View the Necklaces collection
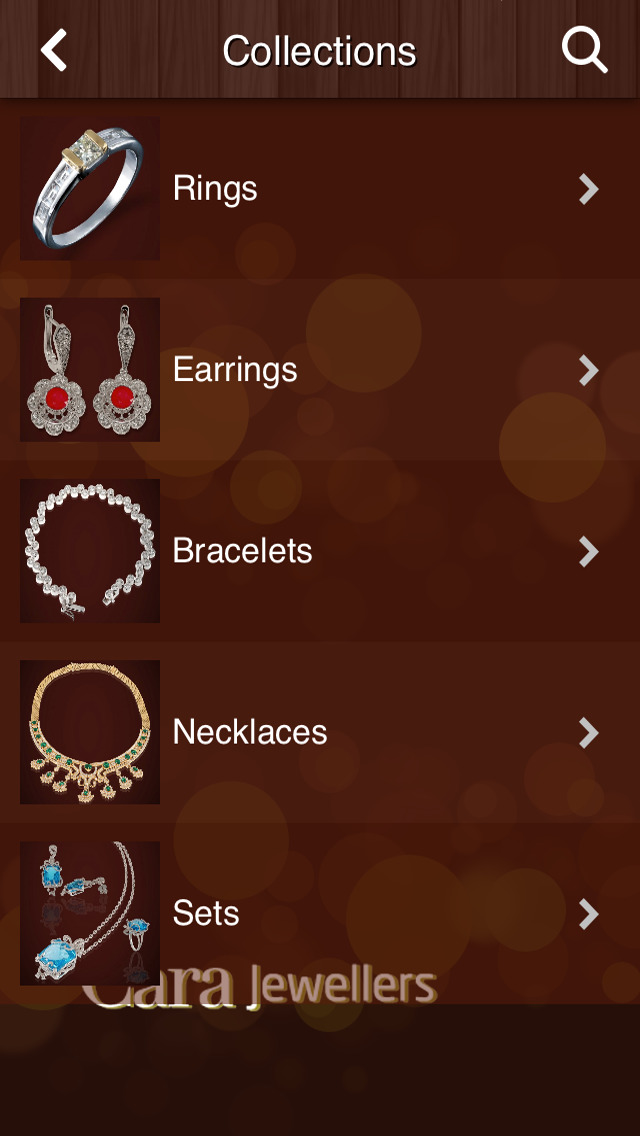640x1136 pixels. click(x=320, y=732)
